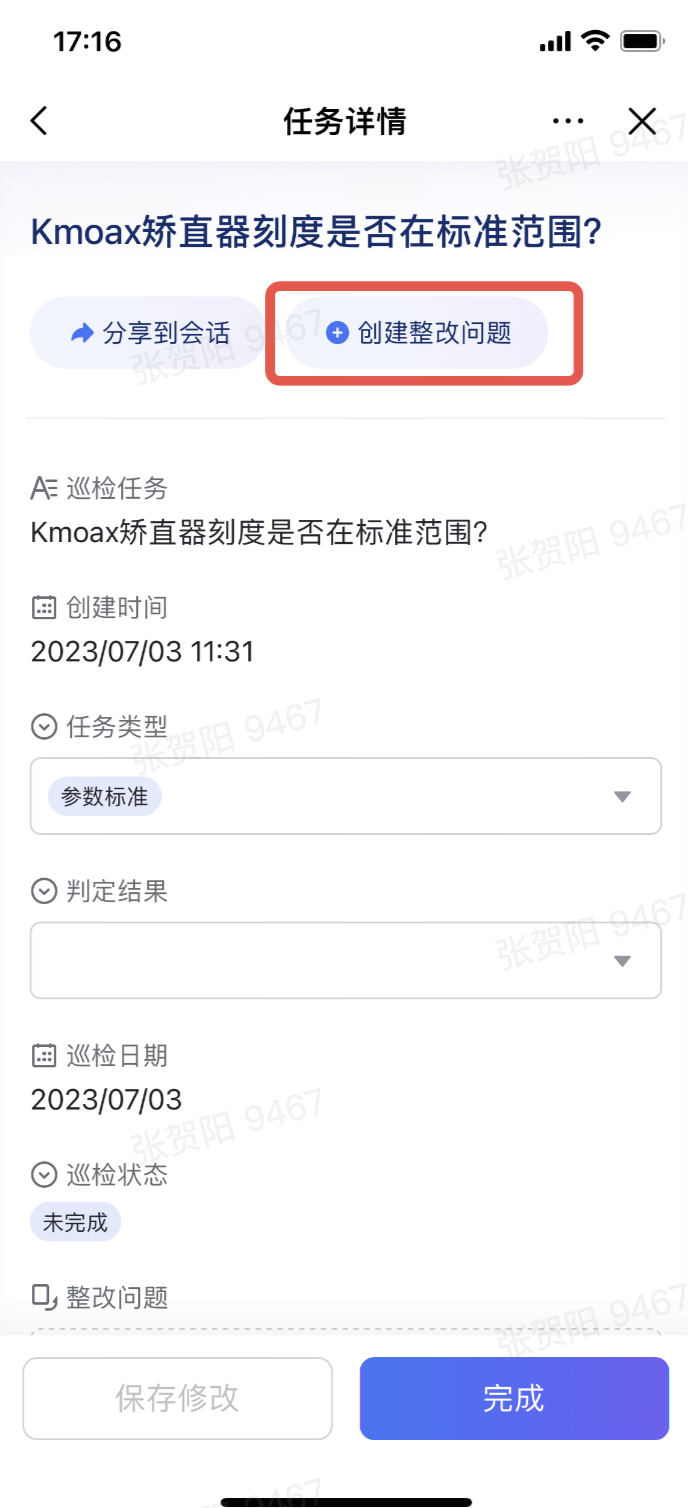The height and width of the screenshot is (1508, 688).
Task: Go back using the arrow icon
Action: tap(39, 122)
